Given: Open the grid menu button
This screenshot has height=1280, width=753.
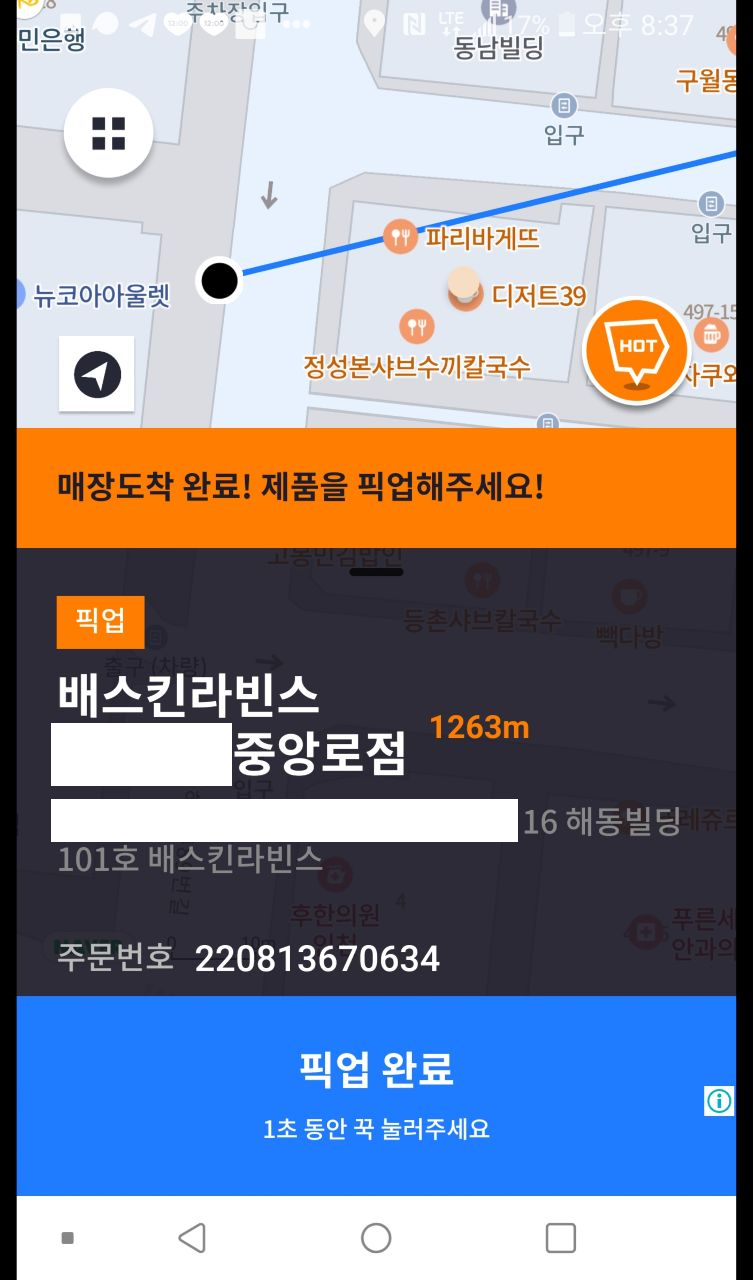Looking at the screenshot, I should click(x=108, y=133).
